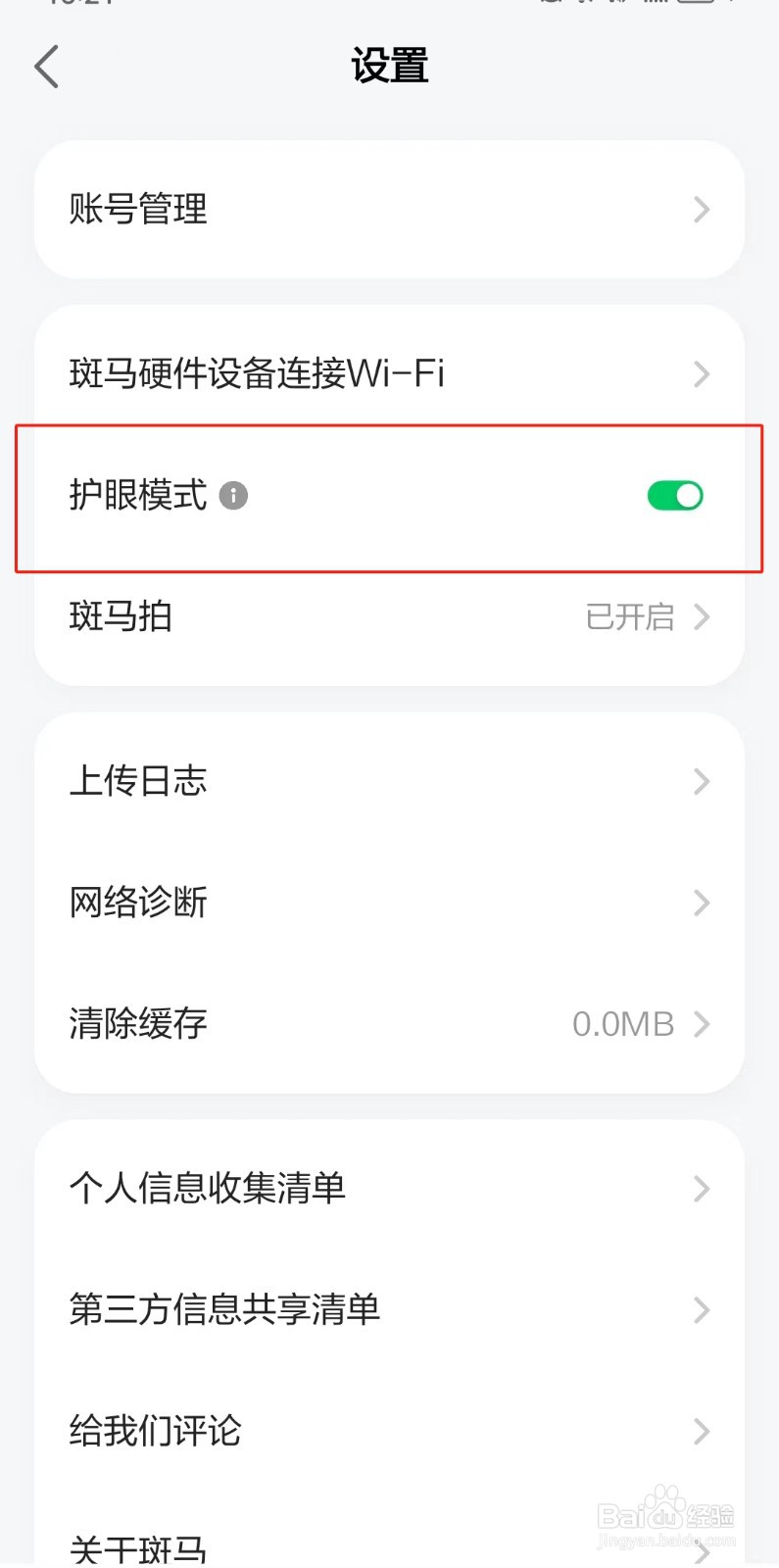Open 关于斑马 about page
Image resolution: width=779 pixels, height=1568 pixels.
coord(389,1546)
